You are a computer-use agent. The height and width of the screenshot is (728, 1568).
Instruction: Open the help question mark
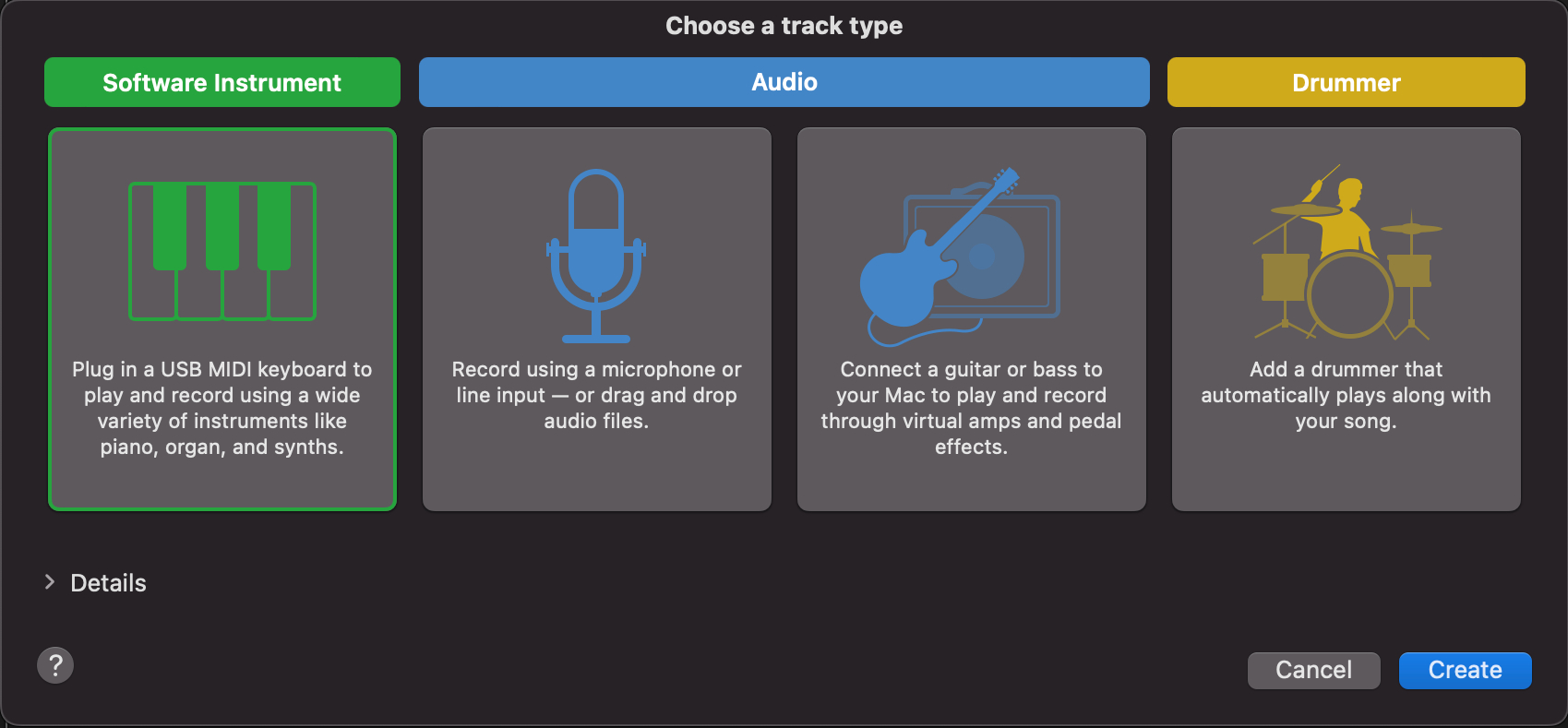pos(55,665)
